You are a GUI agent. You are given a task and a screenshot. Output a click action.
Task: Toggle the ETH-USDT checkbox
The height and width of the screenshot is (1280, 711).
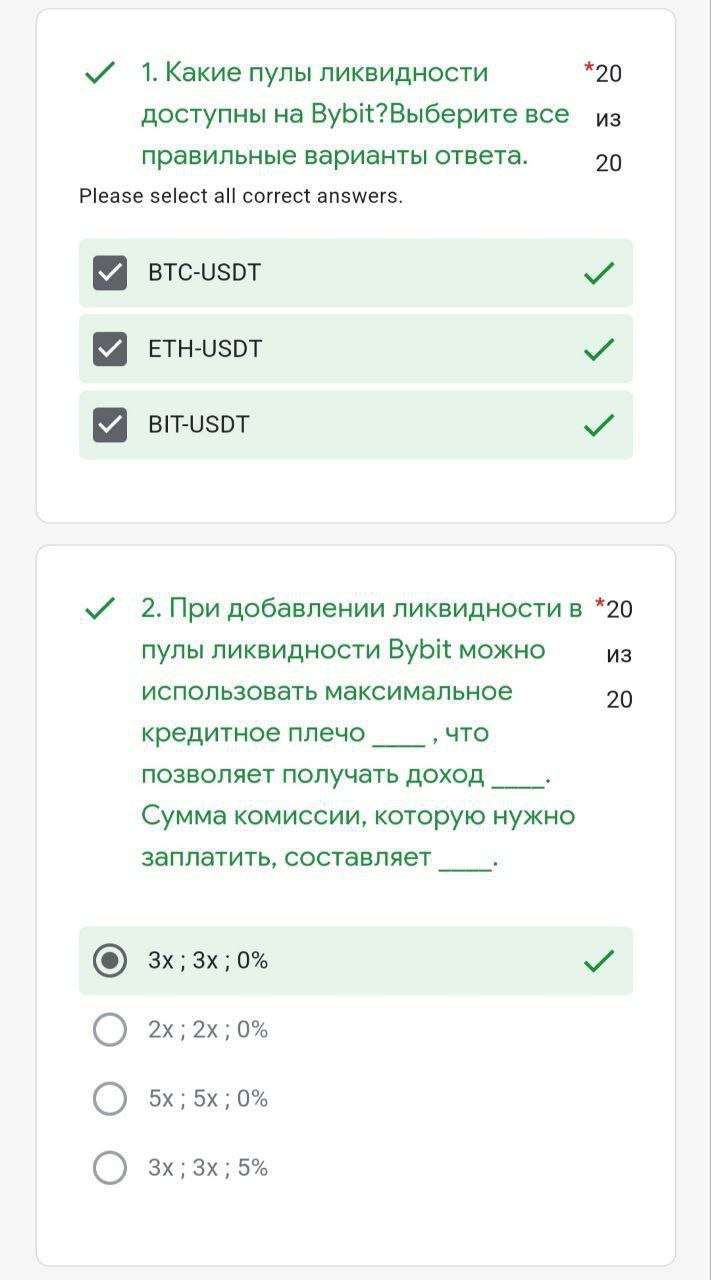click(110, 349)
